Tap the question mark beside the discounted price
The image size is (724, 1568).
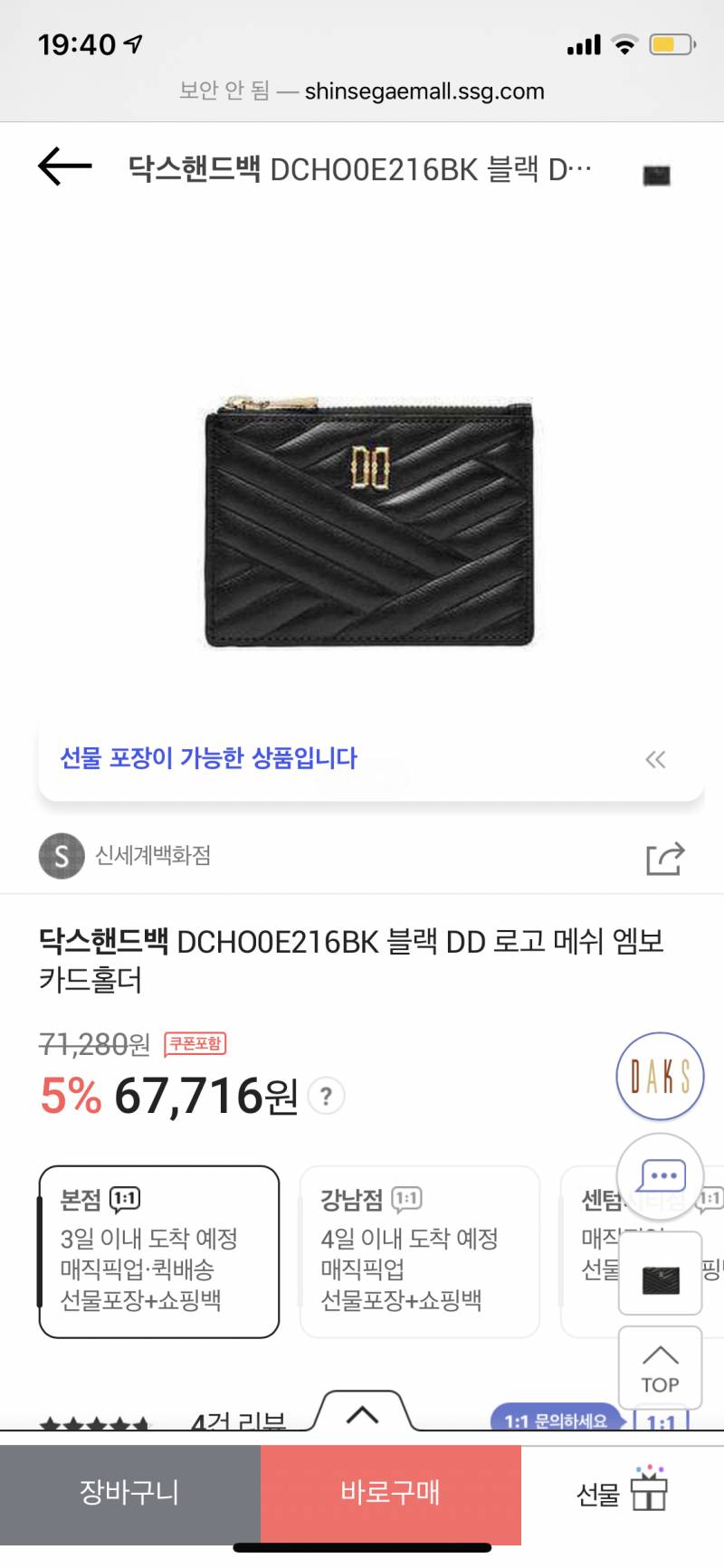click(325, 1096)
